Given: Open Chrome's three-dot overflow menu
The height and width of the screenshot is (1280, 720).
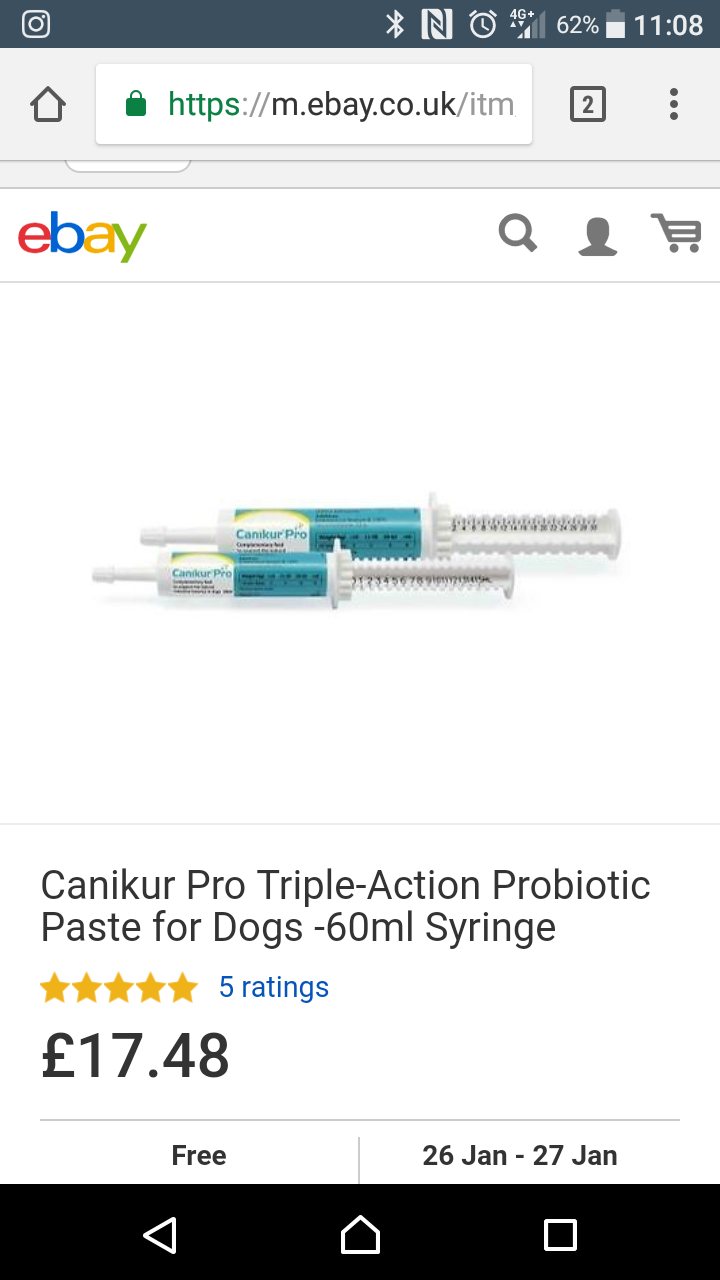Looking at the screenshot, I should click(x=674, y=104).
